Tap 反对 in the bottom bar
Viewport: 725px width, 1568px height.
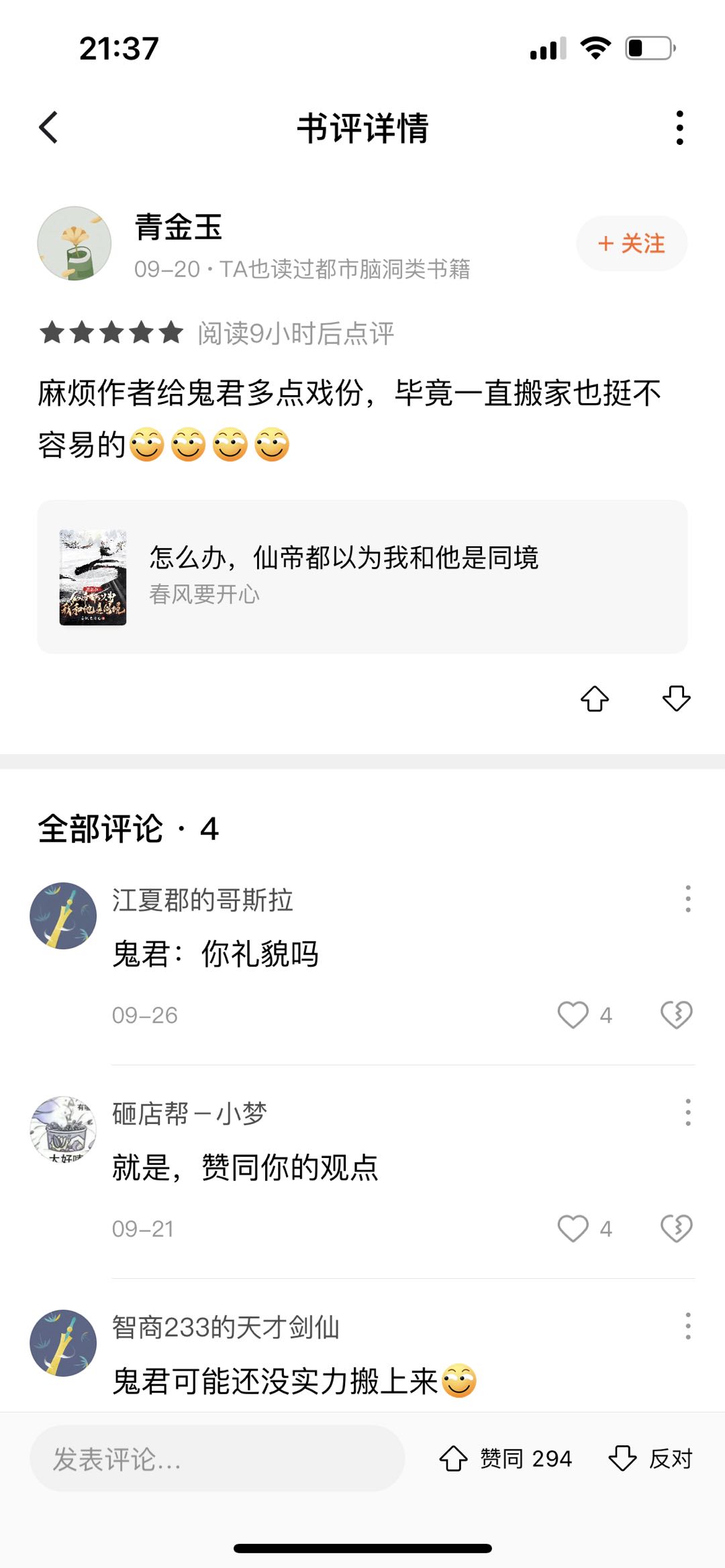650,1459
